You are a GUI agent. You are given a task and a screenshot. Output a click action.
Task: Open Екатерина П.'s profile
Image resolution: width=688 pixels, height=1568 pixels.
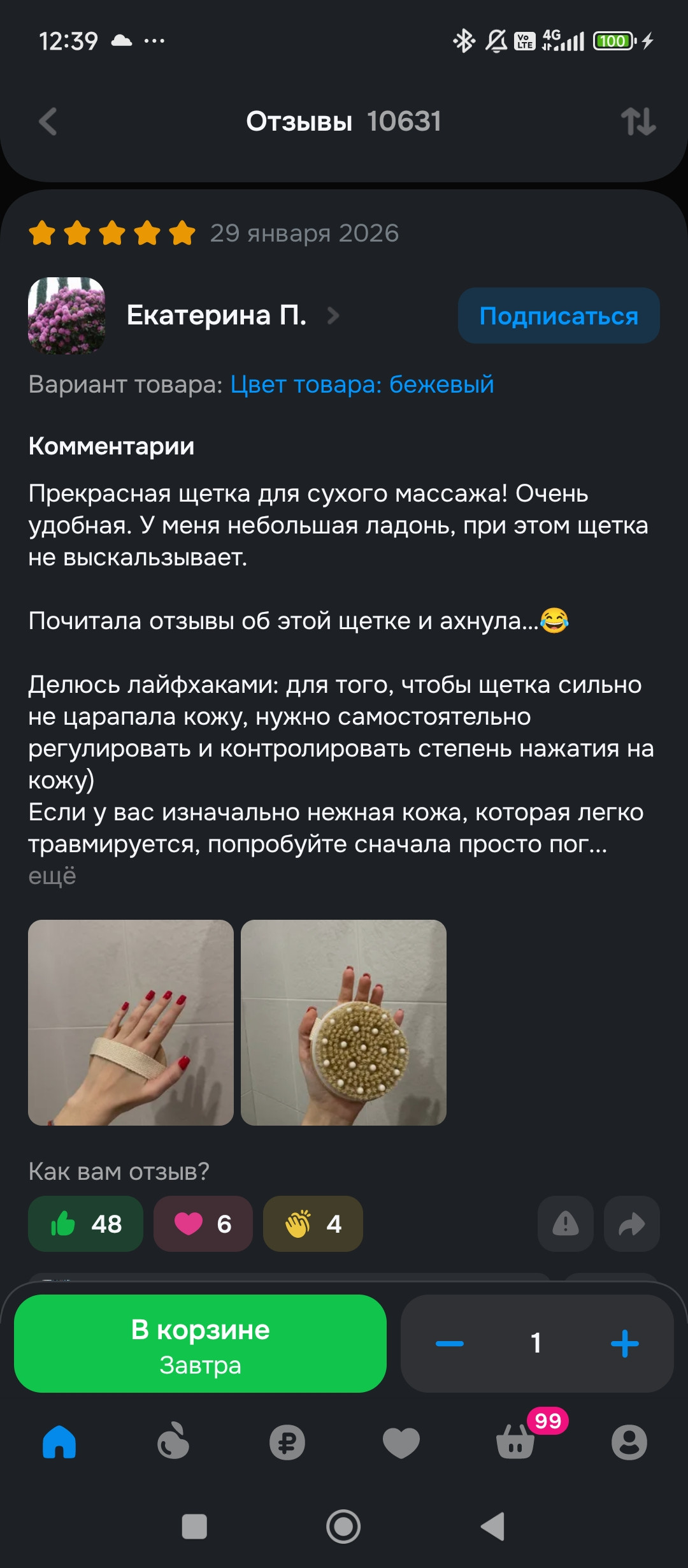point(217,316)
